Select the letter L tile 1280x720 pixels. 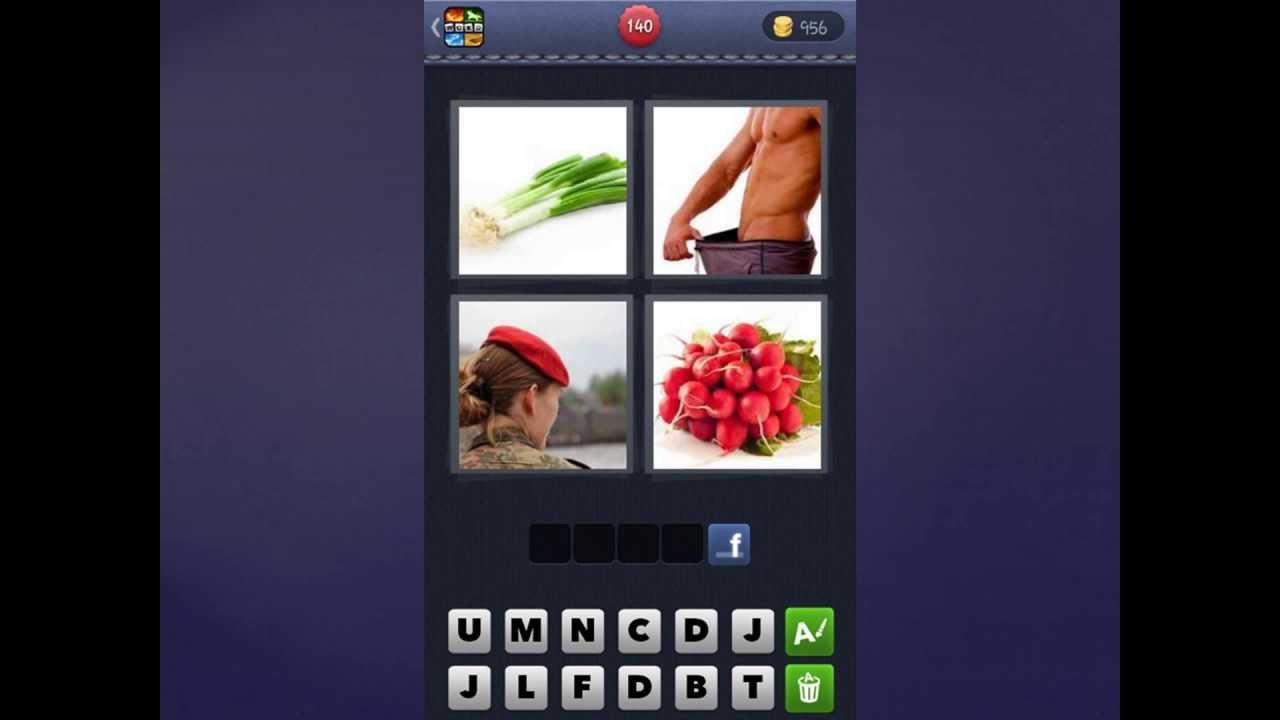click(526, 688)
